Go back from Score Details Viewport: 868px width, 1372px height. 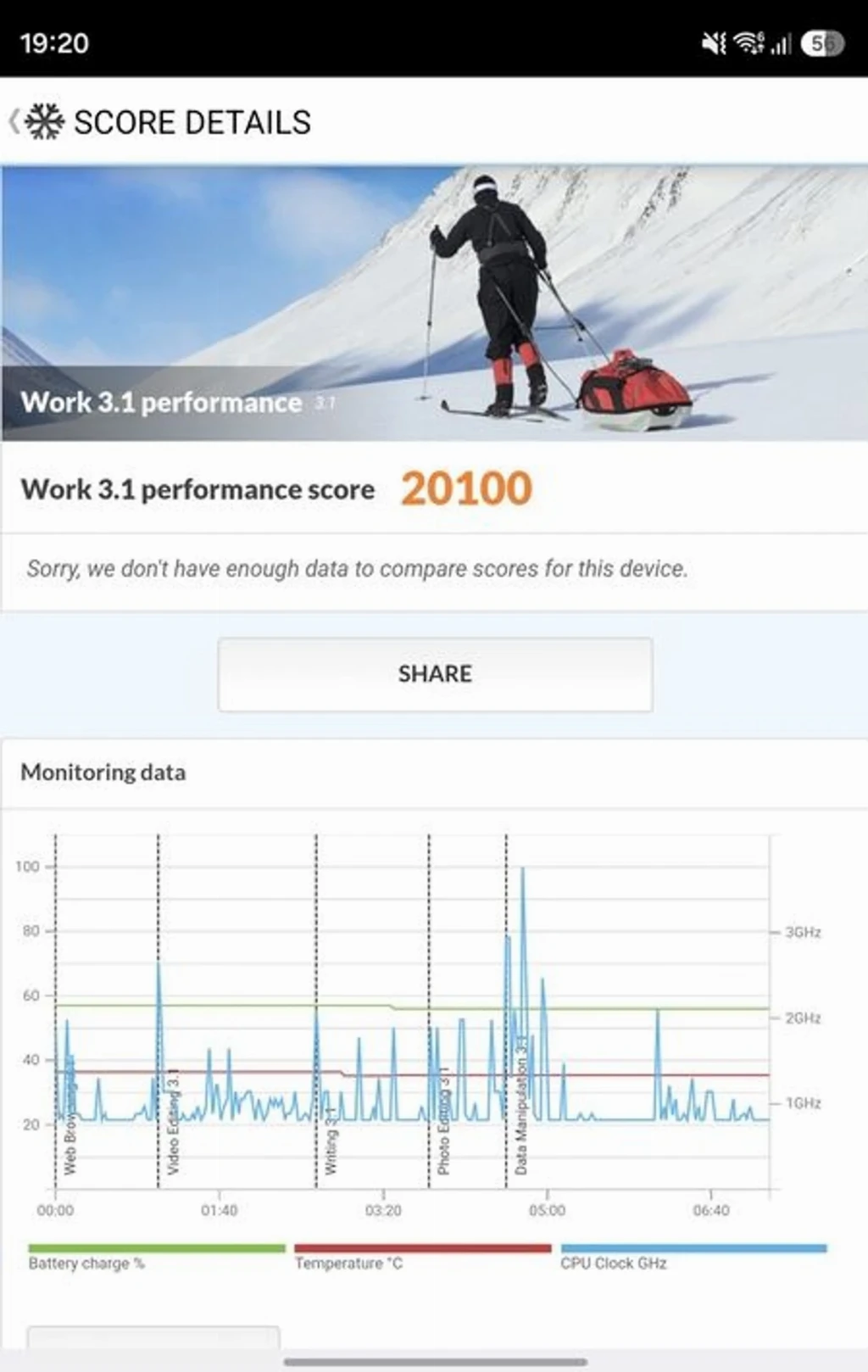click(14, 122)
